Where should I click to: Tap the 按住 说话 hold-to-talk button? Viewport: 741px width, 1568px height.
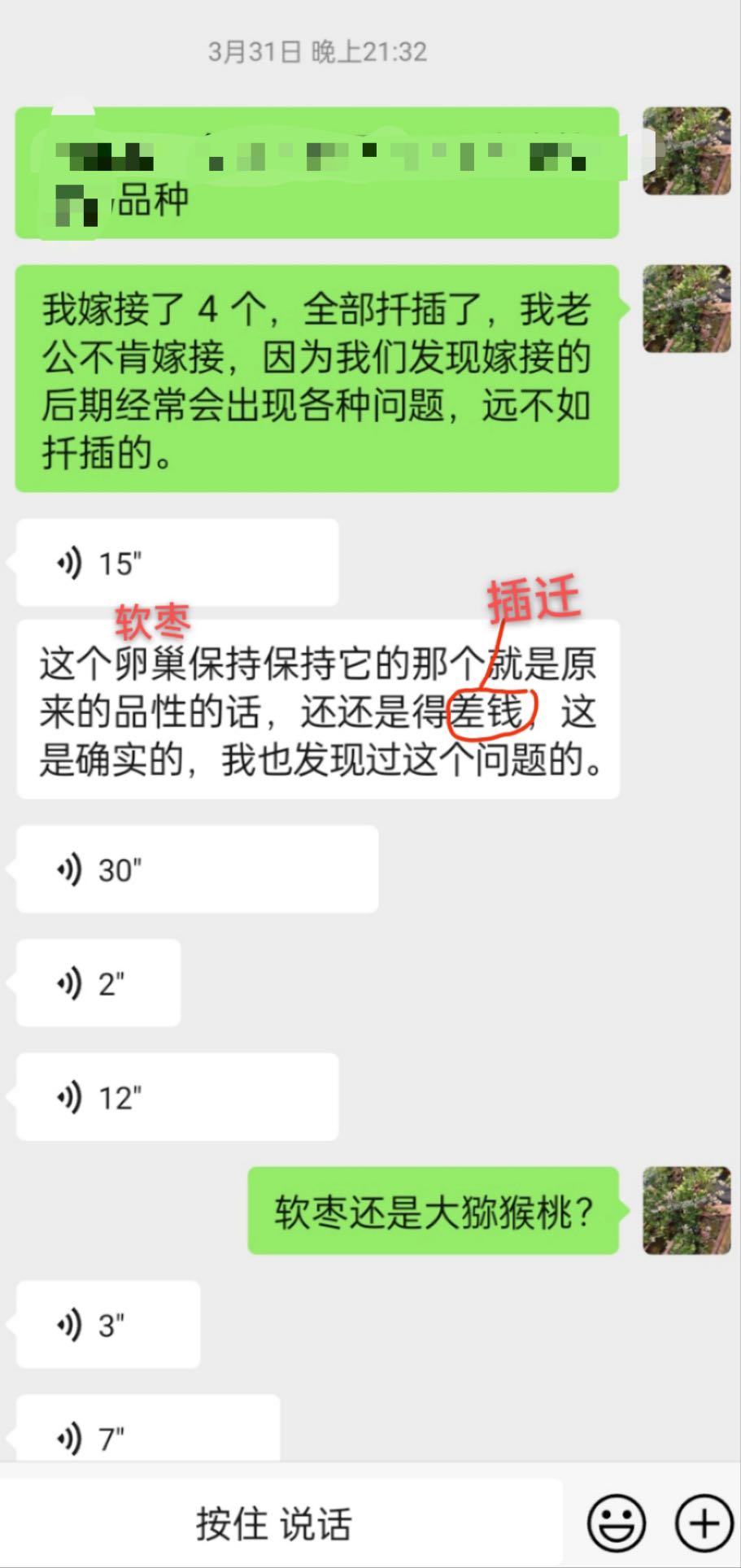pos(275,1523)
